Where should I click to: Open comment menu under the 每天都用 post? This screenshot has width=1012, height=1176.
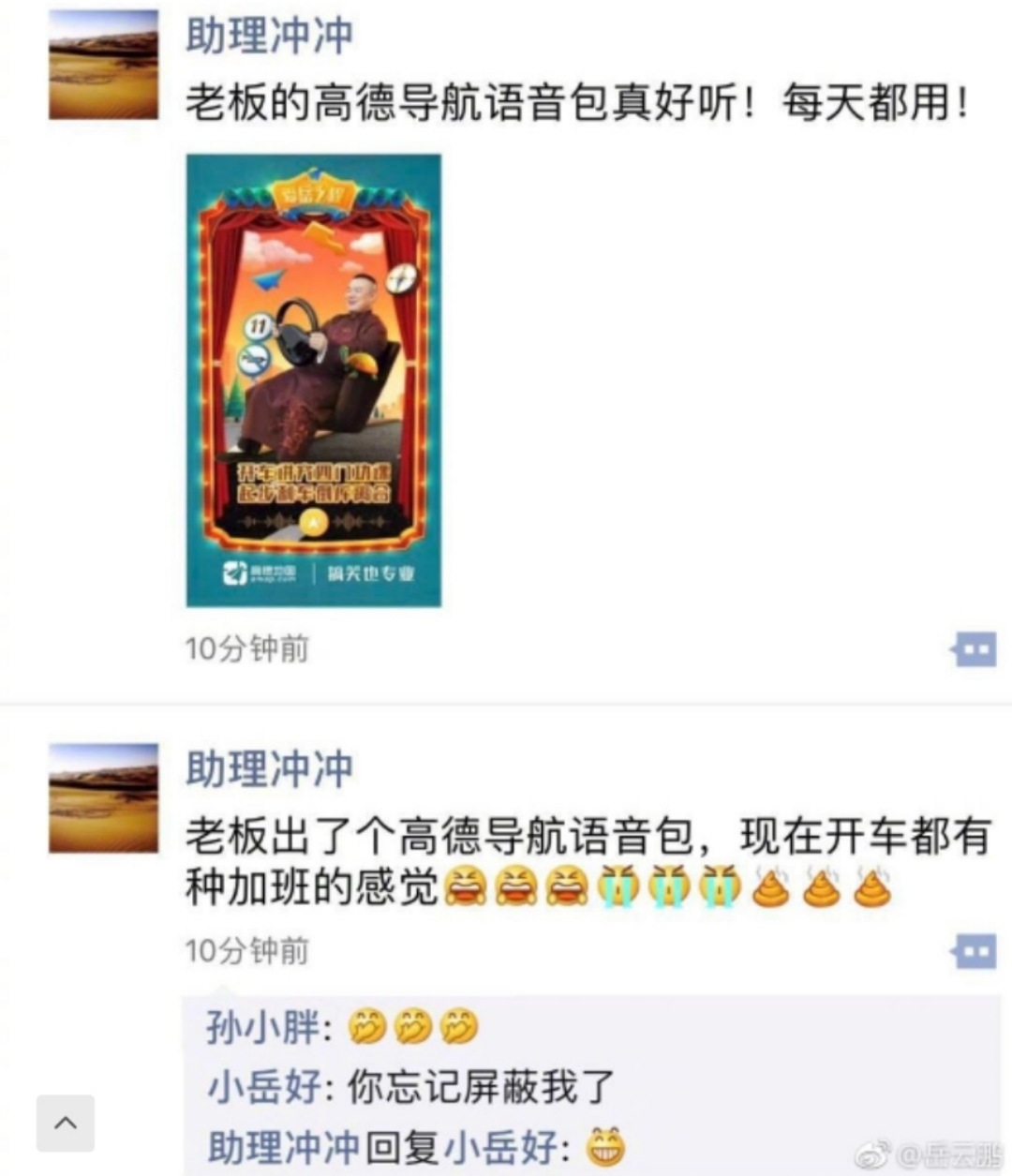[x=975, y=648]
